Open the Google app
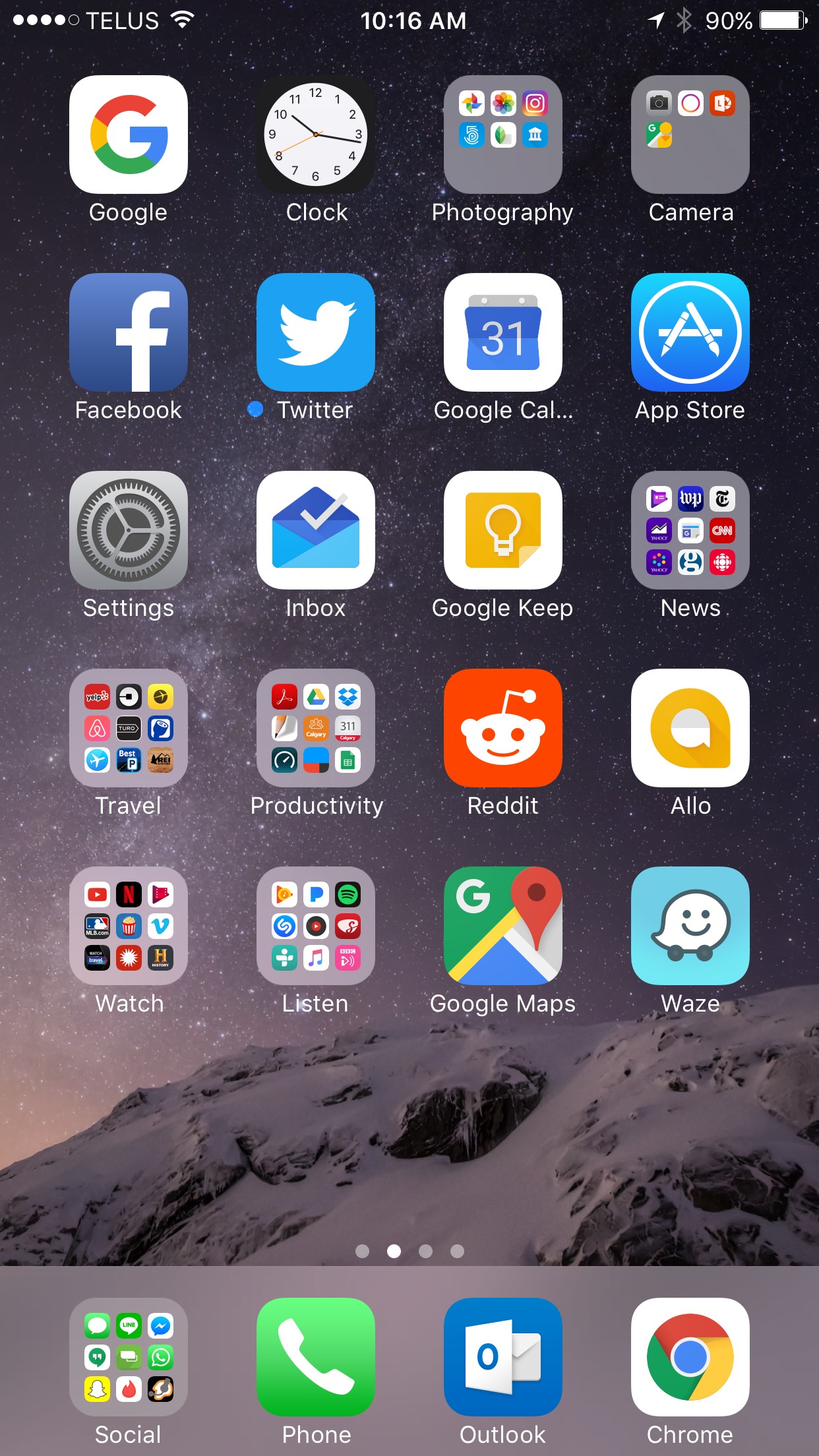This screenshot has width=819, height=1456. [x=129, y=135]
